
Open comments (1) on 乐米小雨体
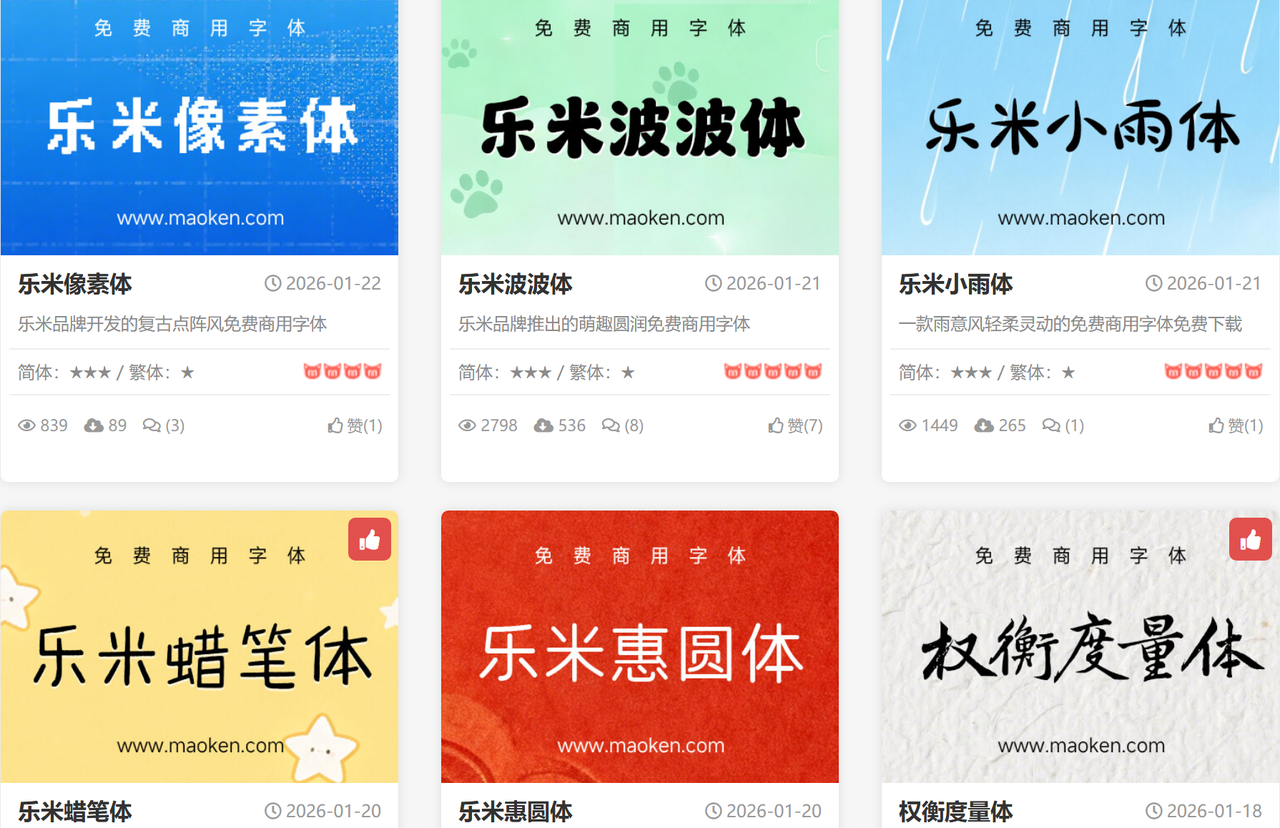tap(1063, 426)
